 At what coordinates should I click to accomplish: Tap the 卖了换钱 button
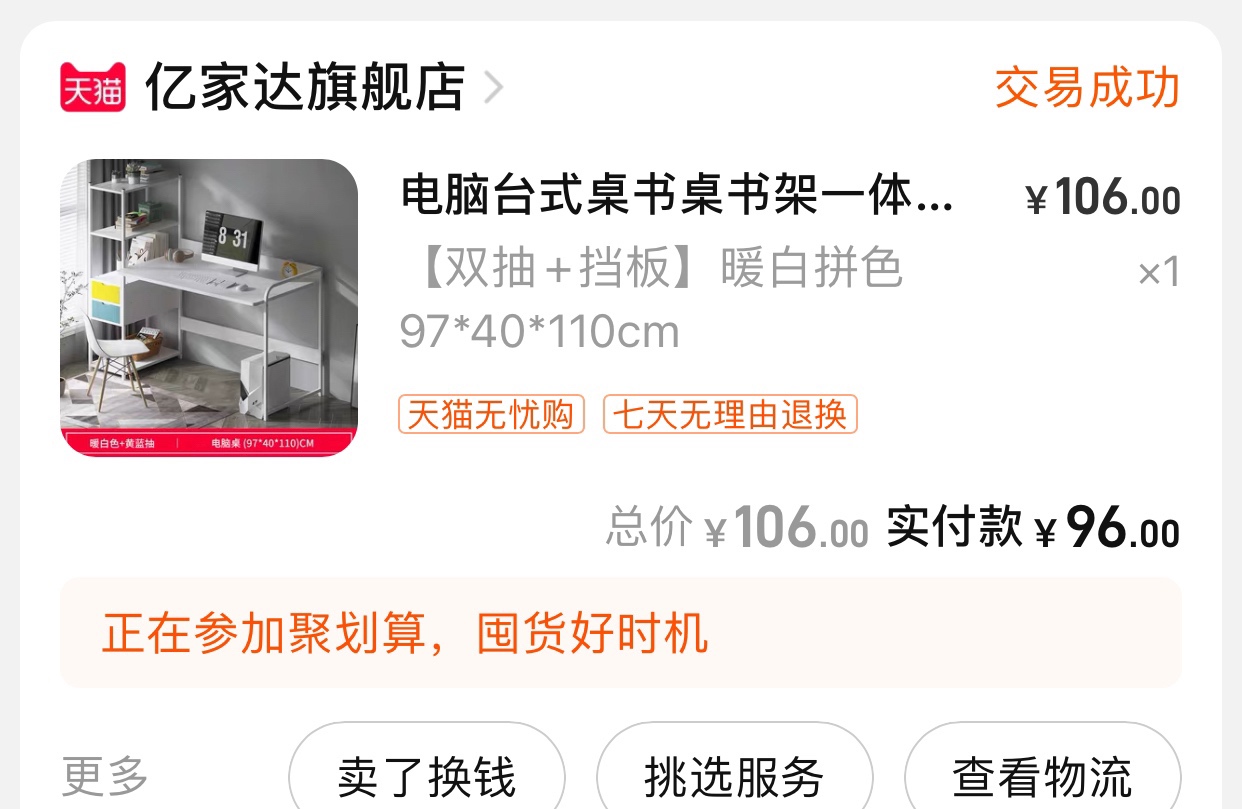427,776
